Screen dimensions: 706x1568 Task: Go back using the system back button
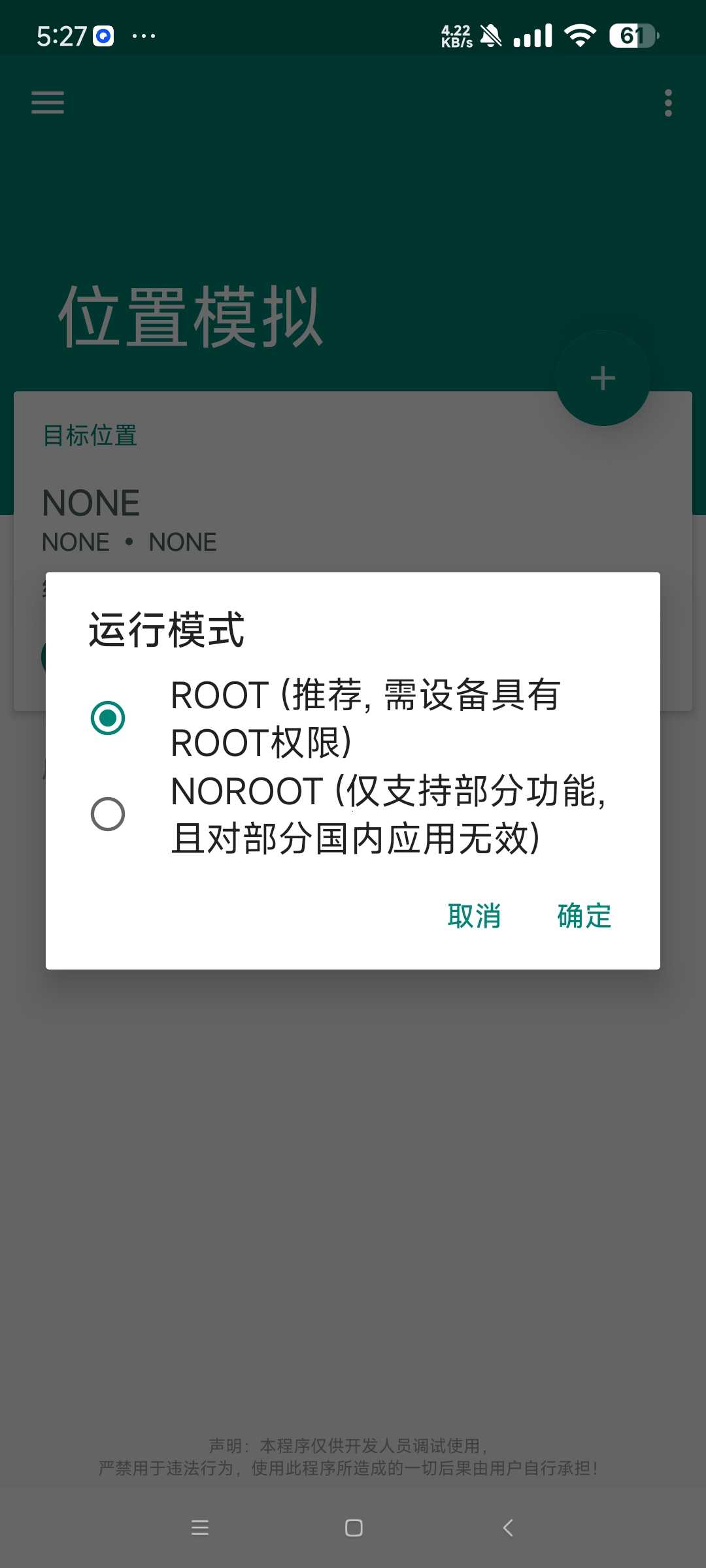pyautogui.click(x=508, y=1527)
